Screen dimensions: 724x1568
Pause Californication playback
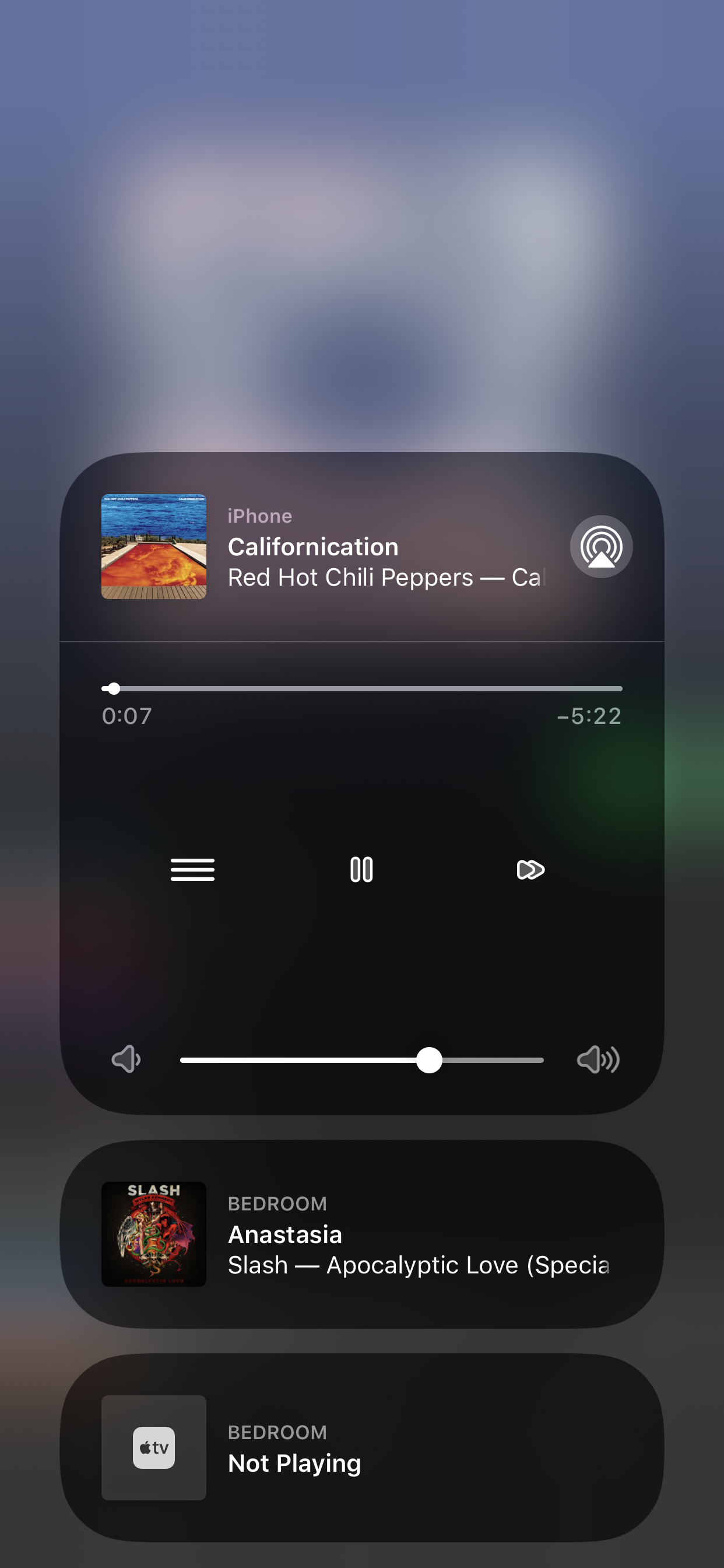pyautogui.click(x=361, y=869)
